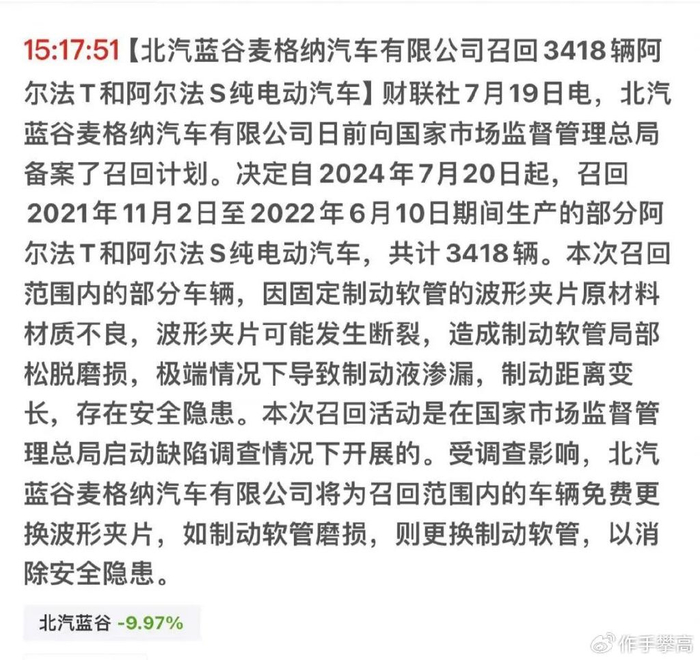The height and width of the screenshot is (660, 700).
Task: Open the 北汽蓝谷 stock chip
Action: [x=112, y=623]
